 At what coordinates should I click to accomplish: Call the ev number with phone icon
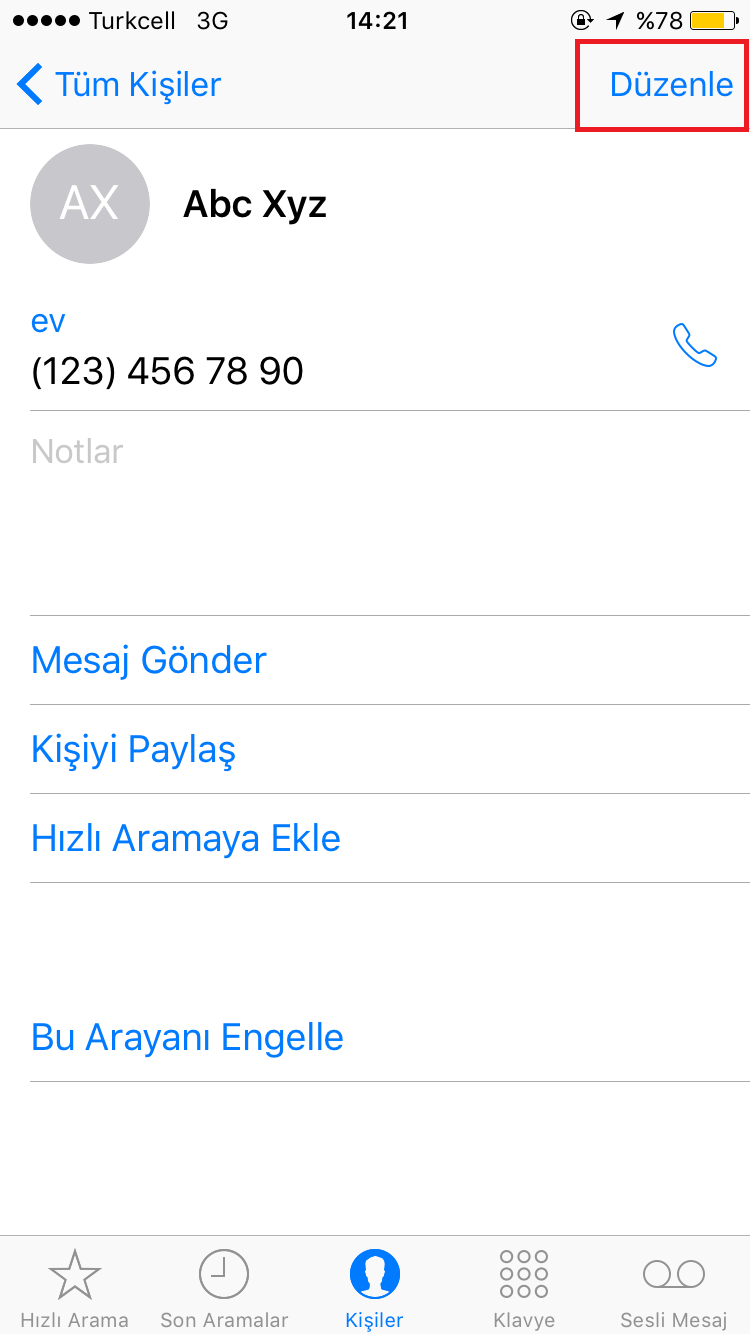(x=695, y=346)
